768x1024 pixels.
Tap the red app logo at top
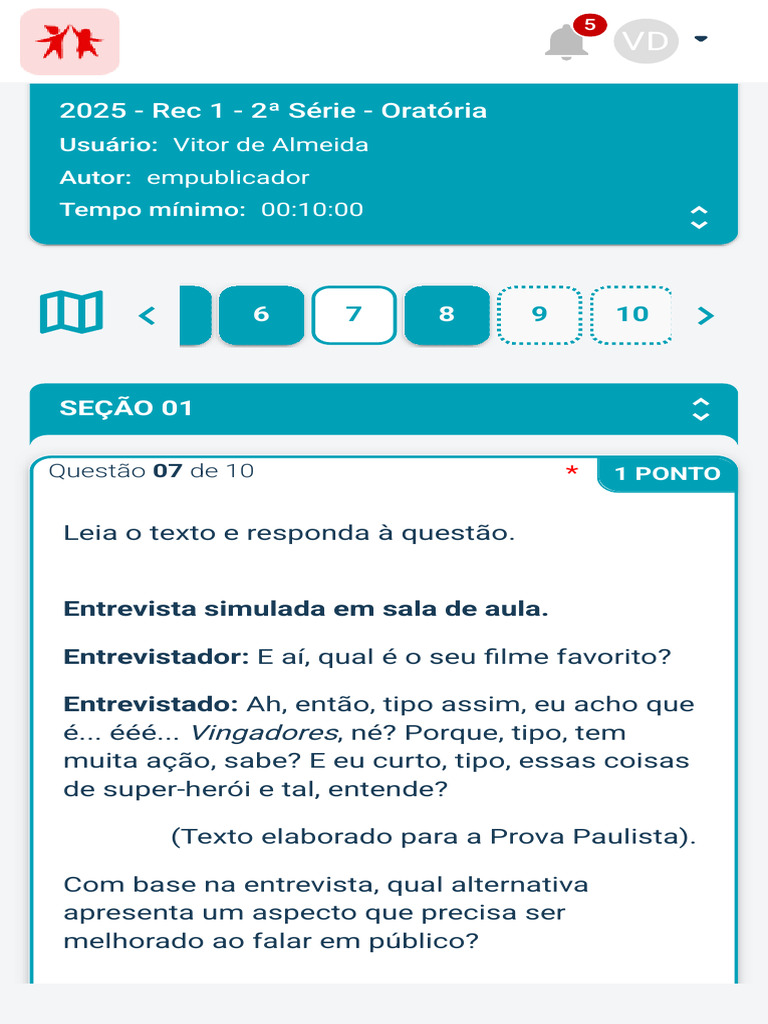[70, 41]
